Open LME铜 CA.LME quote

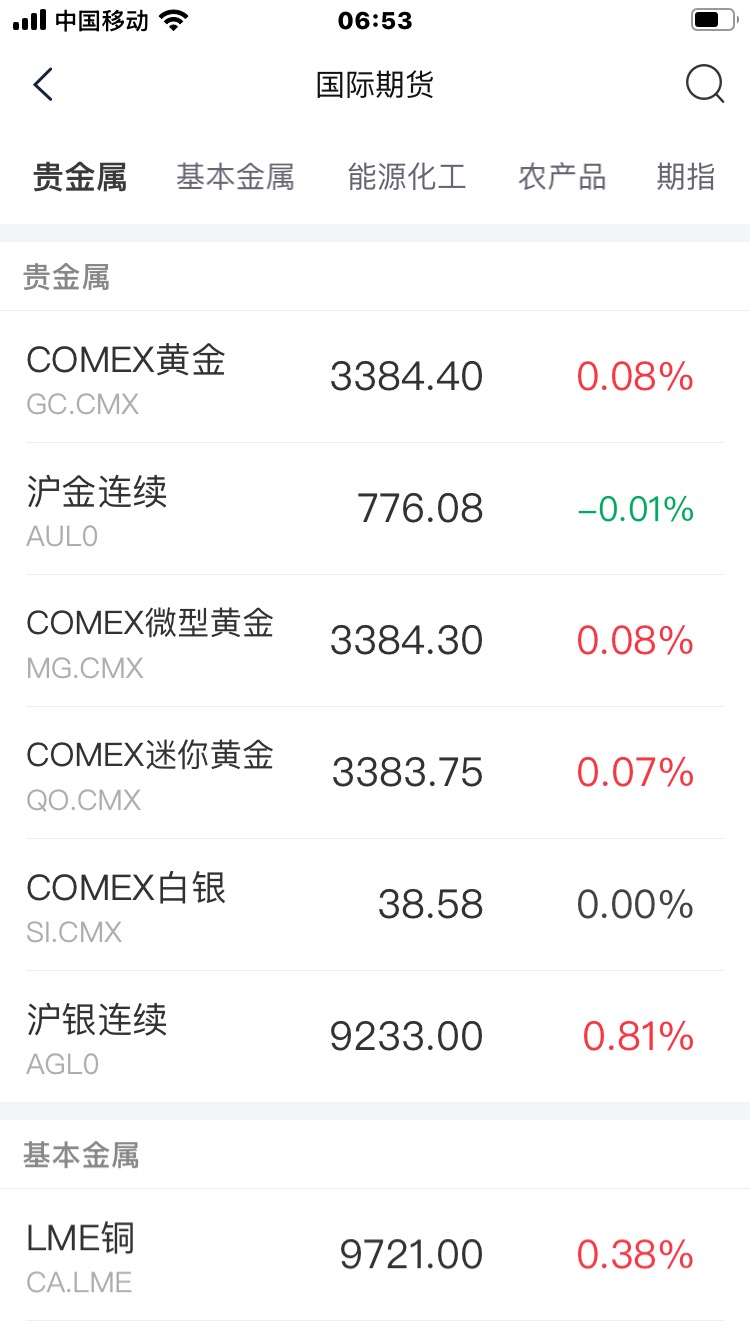click(375, 1255)
